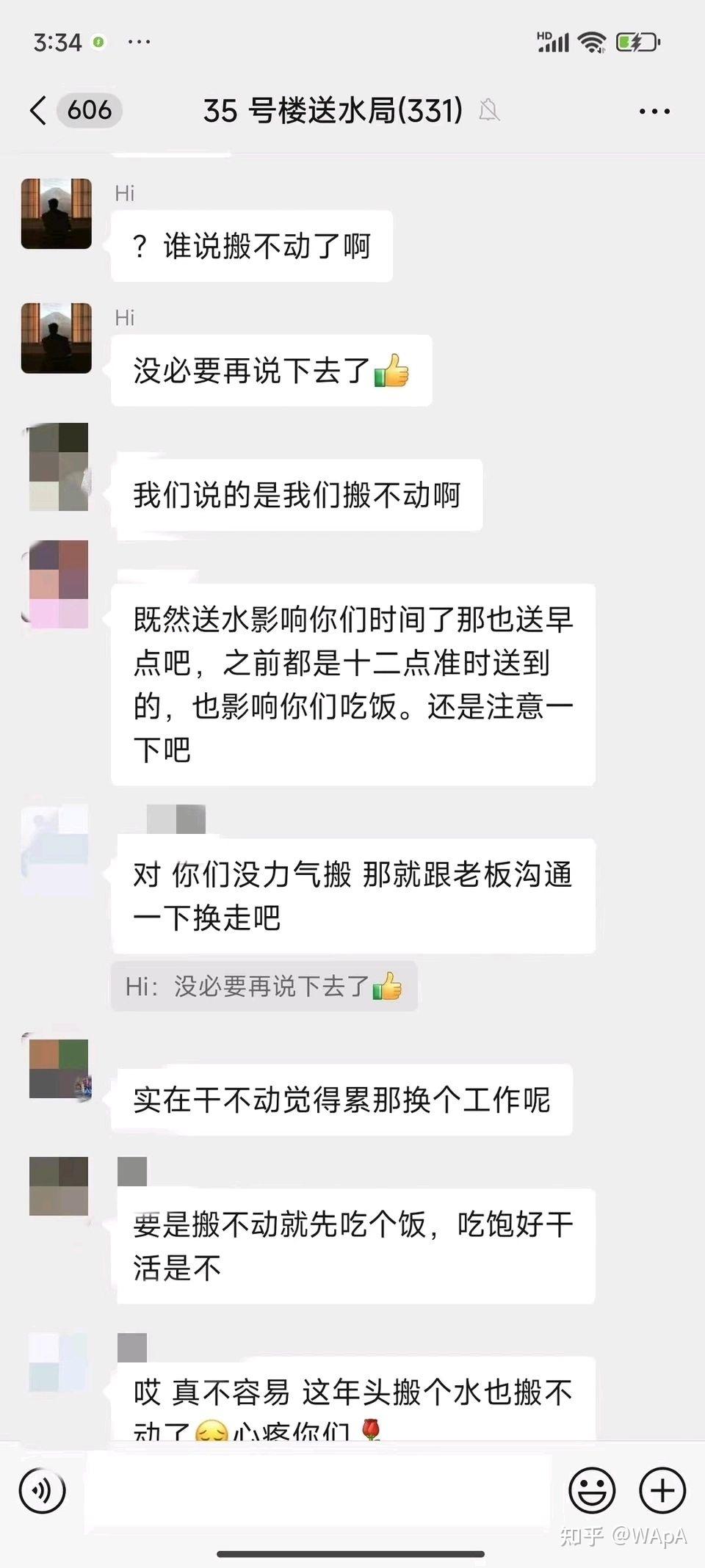Switch to voice message input

coord(42,1491)
